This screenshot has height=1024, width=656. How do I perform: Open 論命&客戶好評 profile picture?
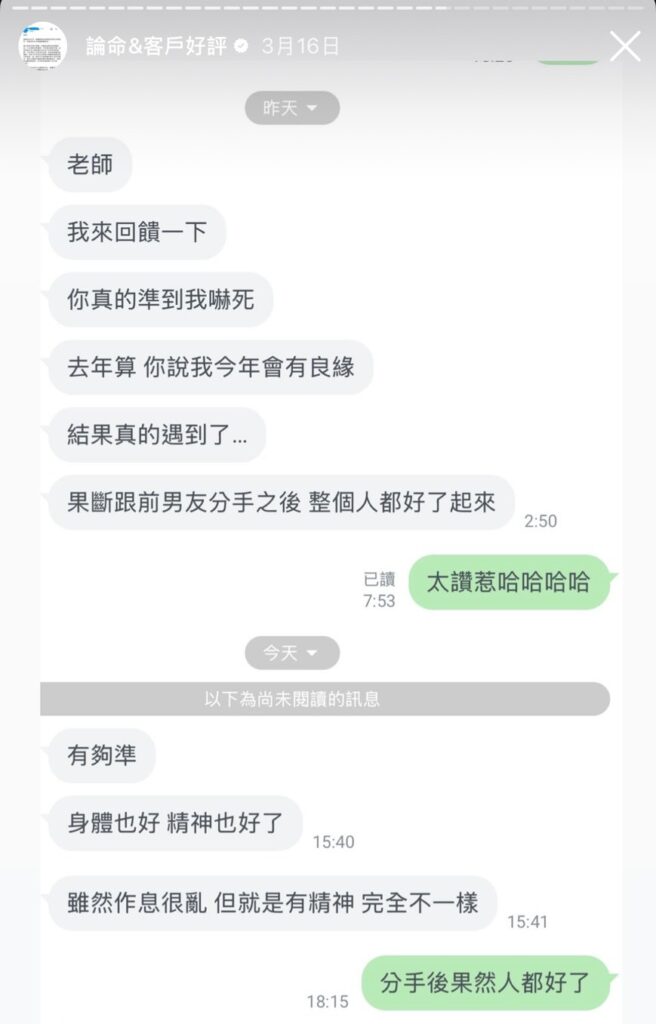(x=43, y=46)
